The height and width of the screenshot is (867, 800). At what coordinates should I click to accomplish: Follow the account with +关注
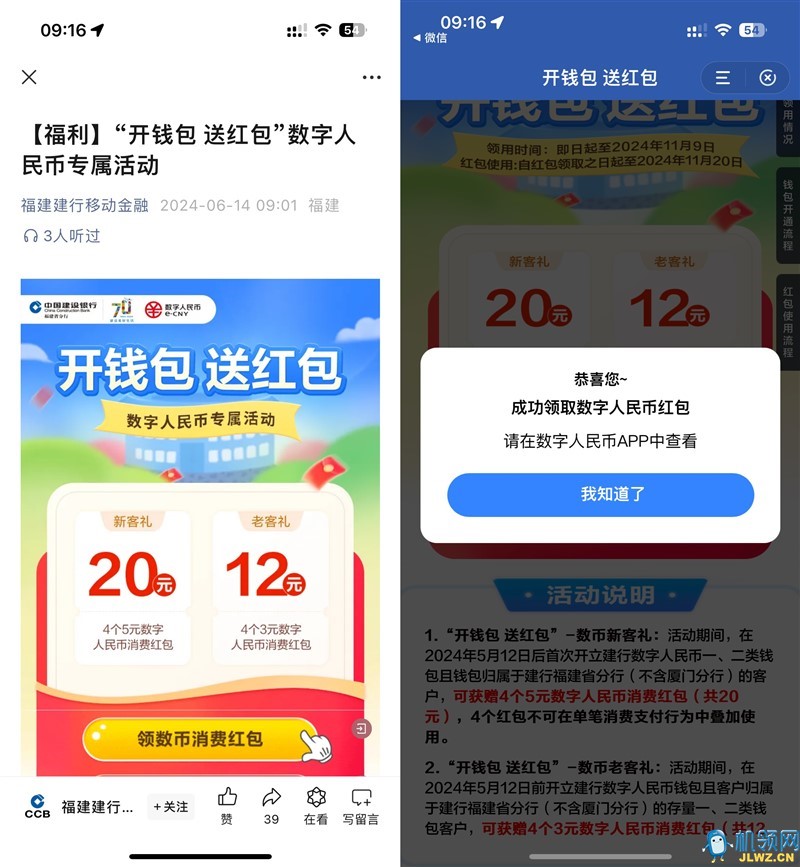(170, 806)
